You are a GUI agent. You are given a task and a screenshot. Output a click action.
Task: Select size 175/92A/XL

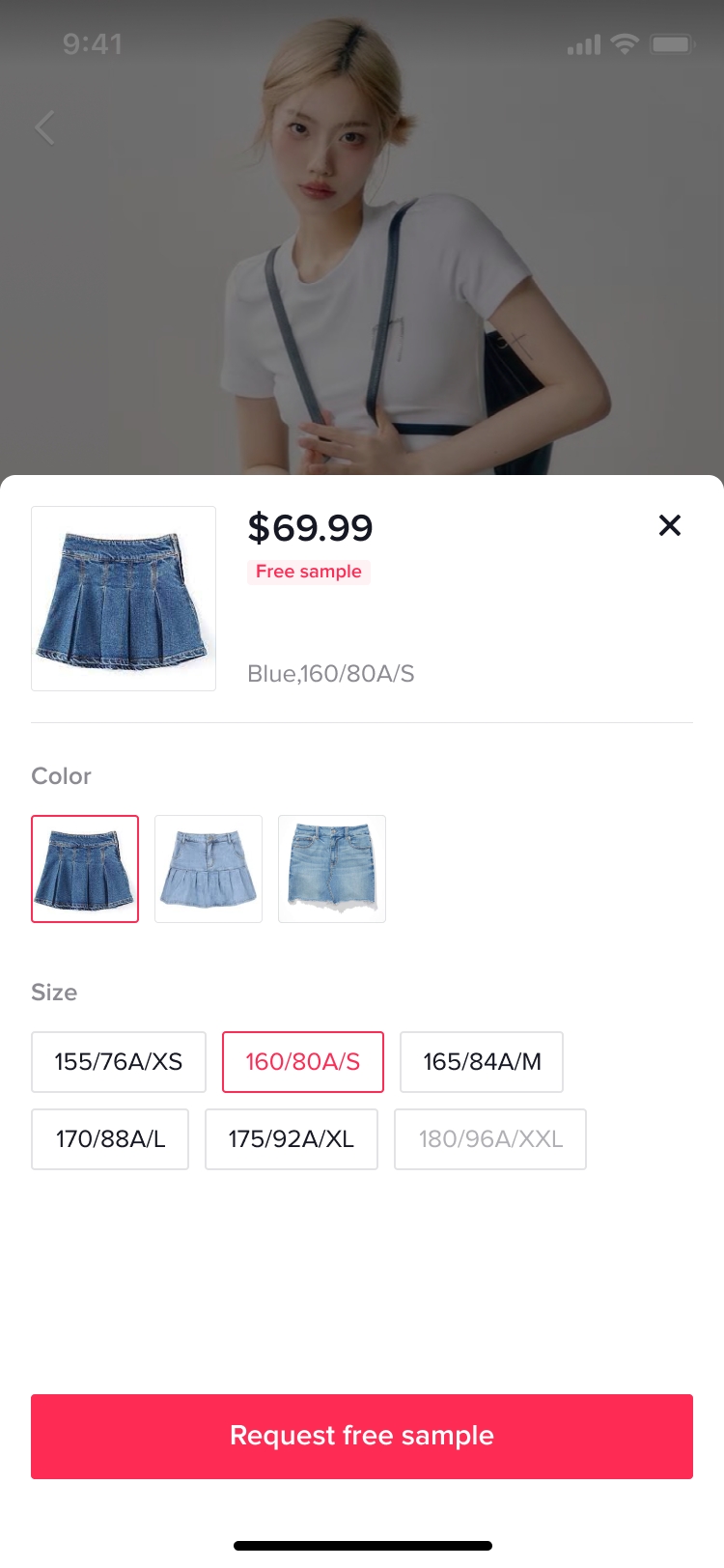coord(292,1139)
